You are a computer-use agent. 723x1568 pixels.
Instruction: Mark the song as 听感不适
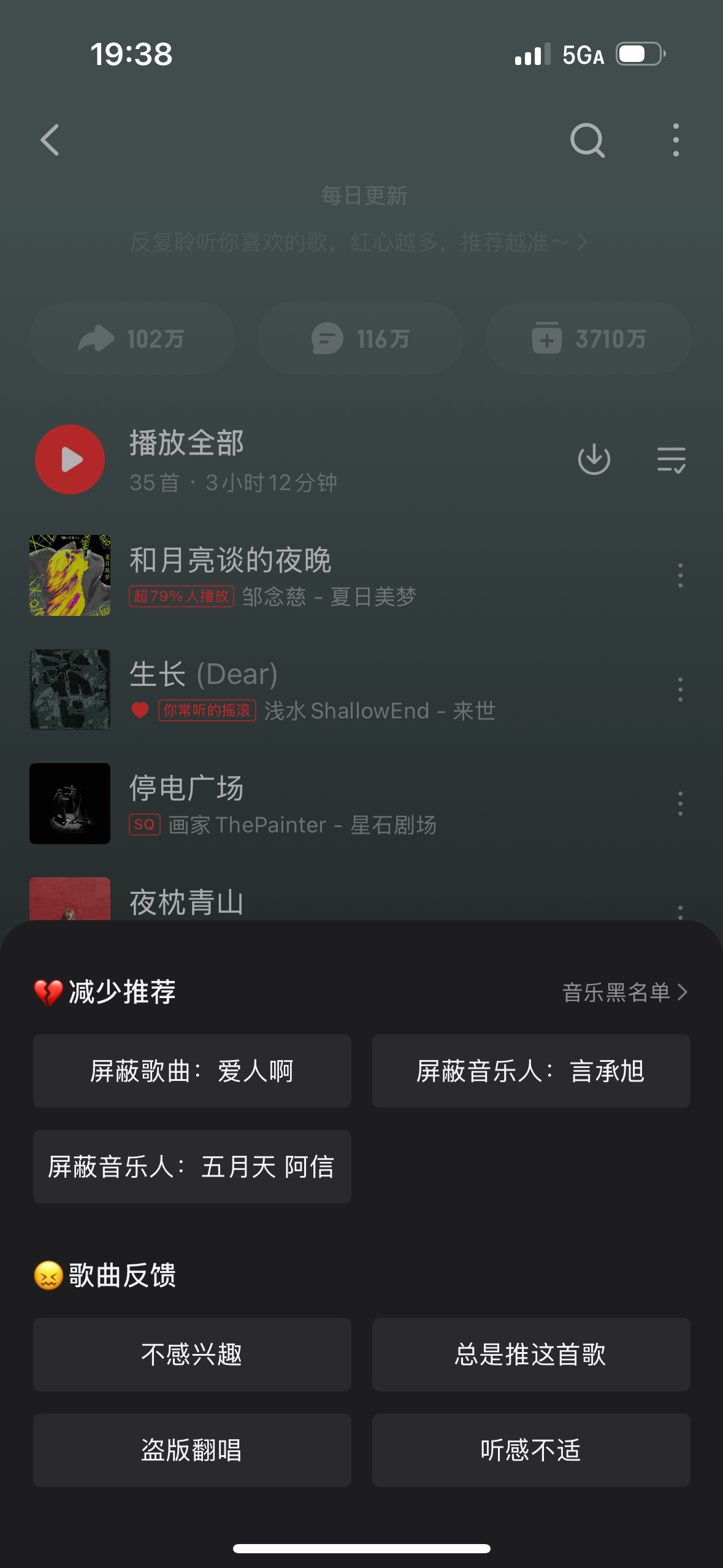530,1450
